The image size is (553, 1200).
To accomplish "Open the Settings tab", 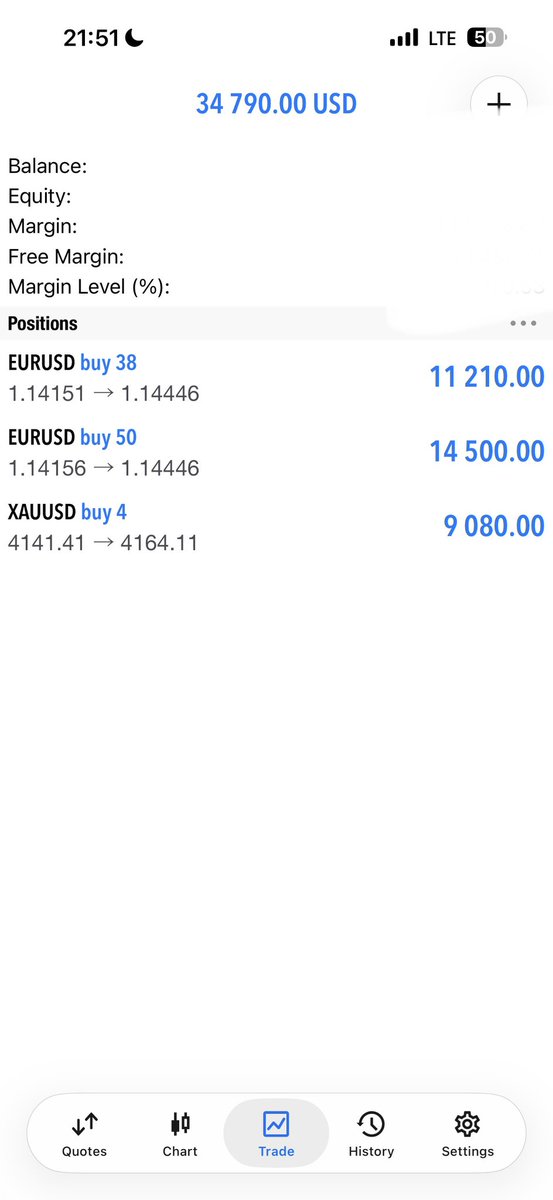I will (467, 1134).
